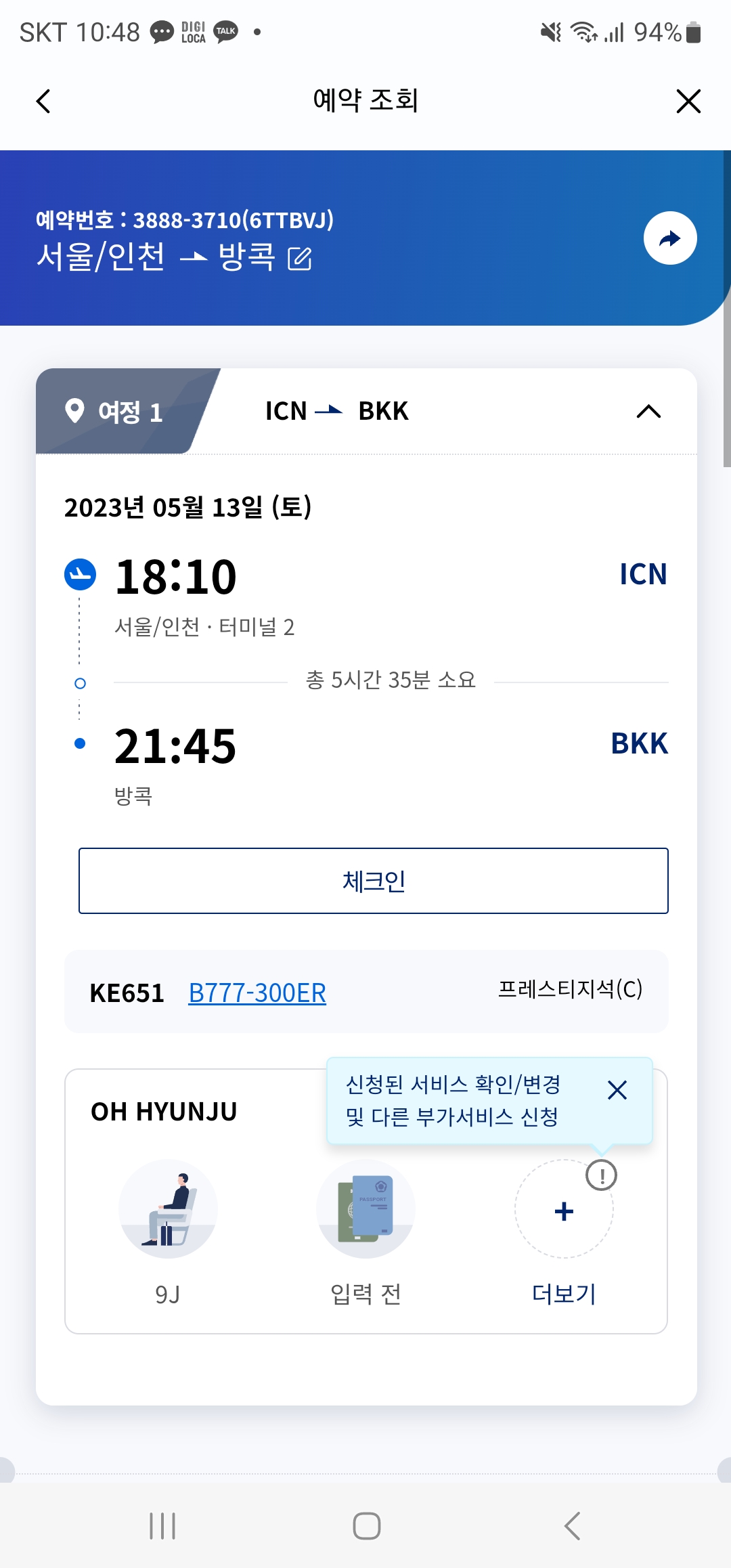Close the reservation lookup screen
Image resolution: width=731 pixels, height=1568 pixels.
pos(688,102)
